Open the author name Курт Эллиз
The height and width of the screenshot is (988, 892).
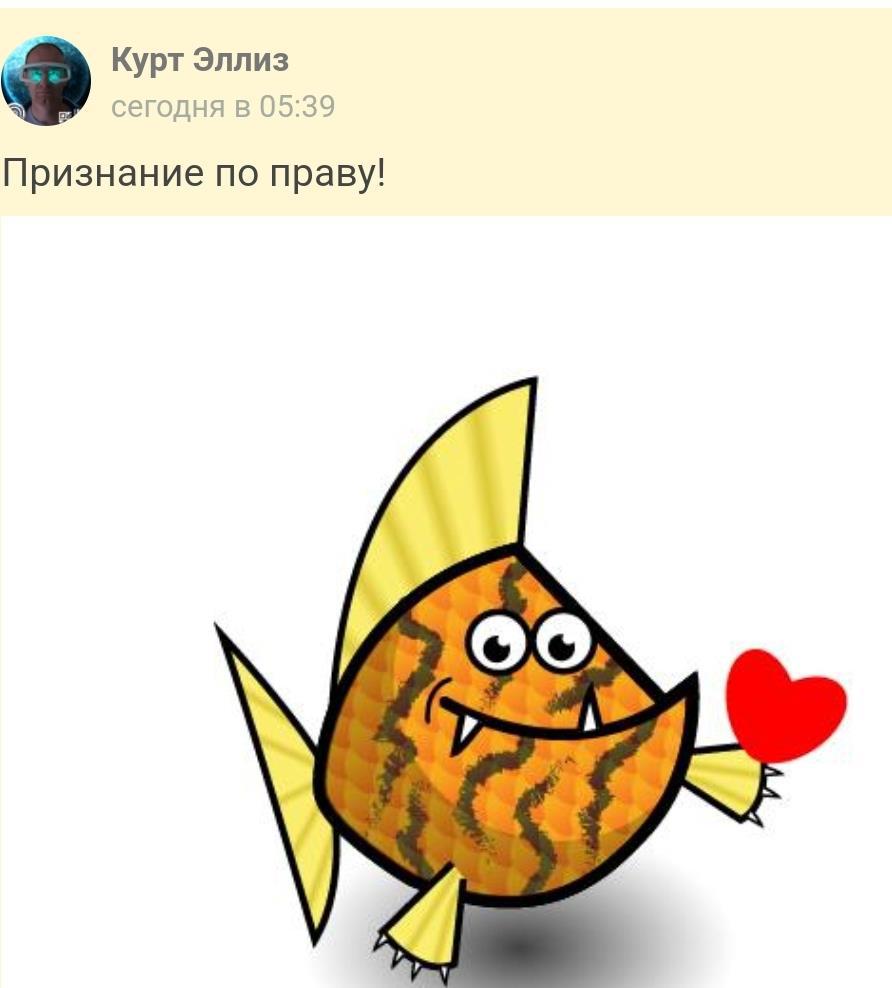point(199,60)
